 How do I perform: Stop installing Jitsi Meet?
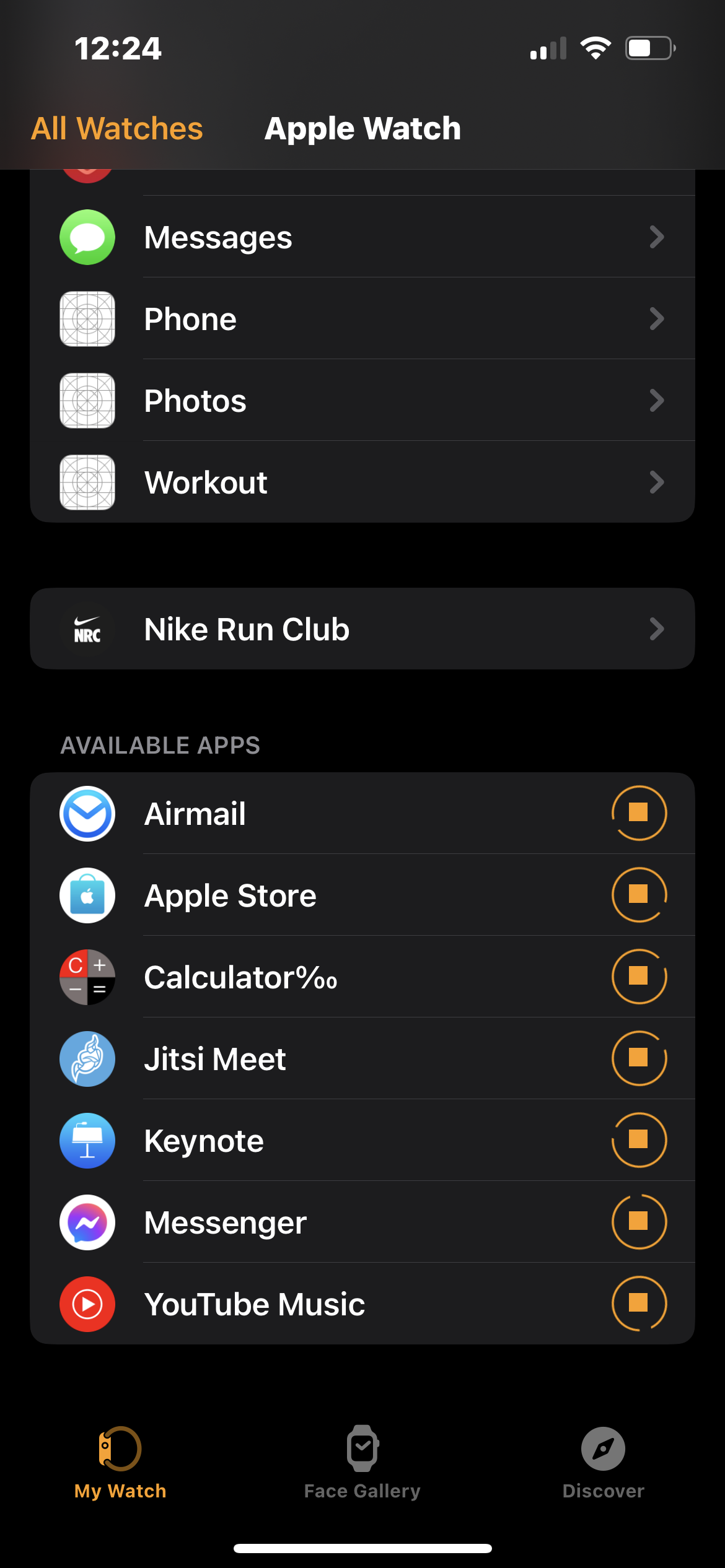click(x=638, y=1058)
